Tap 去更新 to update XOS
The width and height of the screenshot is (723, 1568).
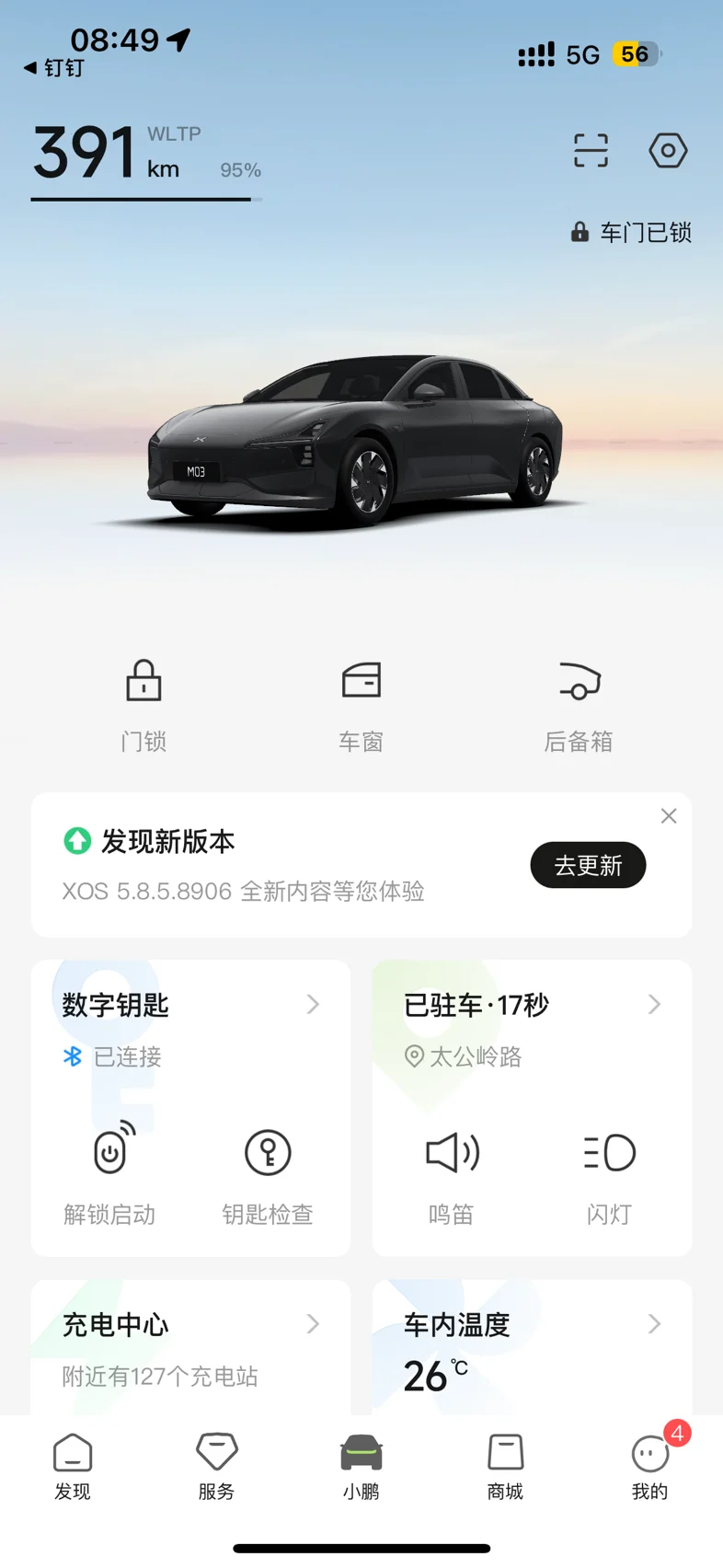(x=588, y=865)
